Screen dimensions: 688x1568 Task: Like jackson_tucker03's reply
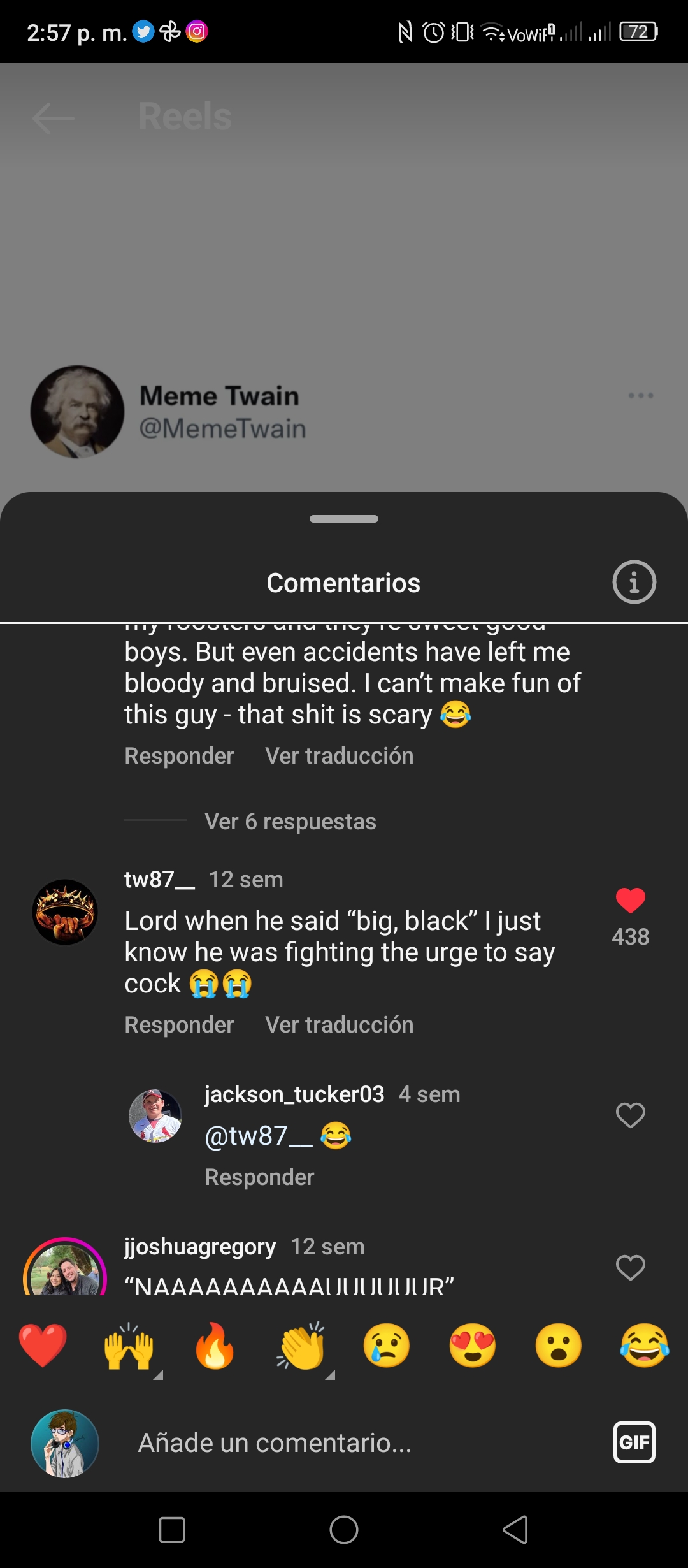tap(631, 1115)
